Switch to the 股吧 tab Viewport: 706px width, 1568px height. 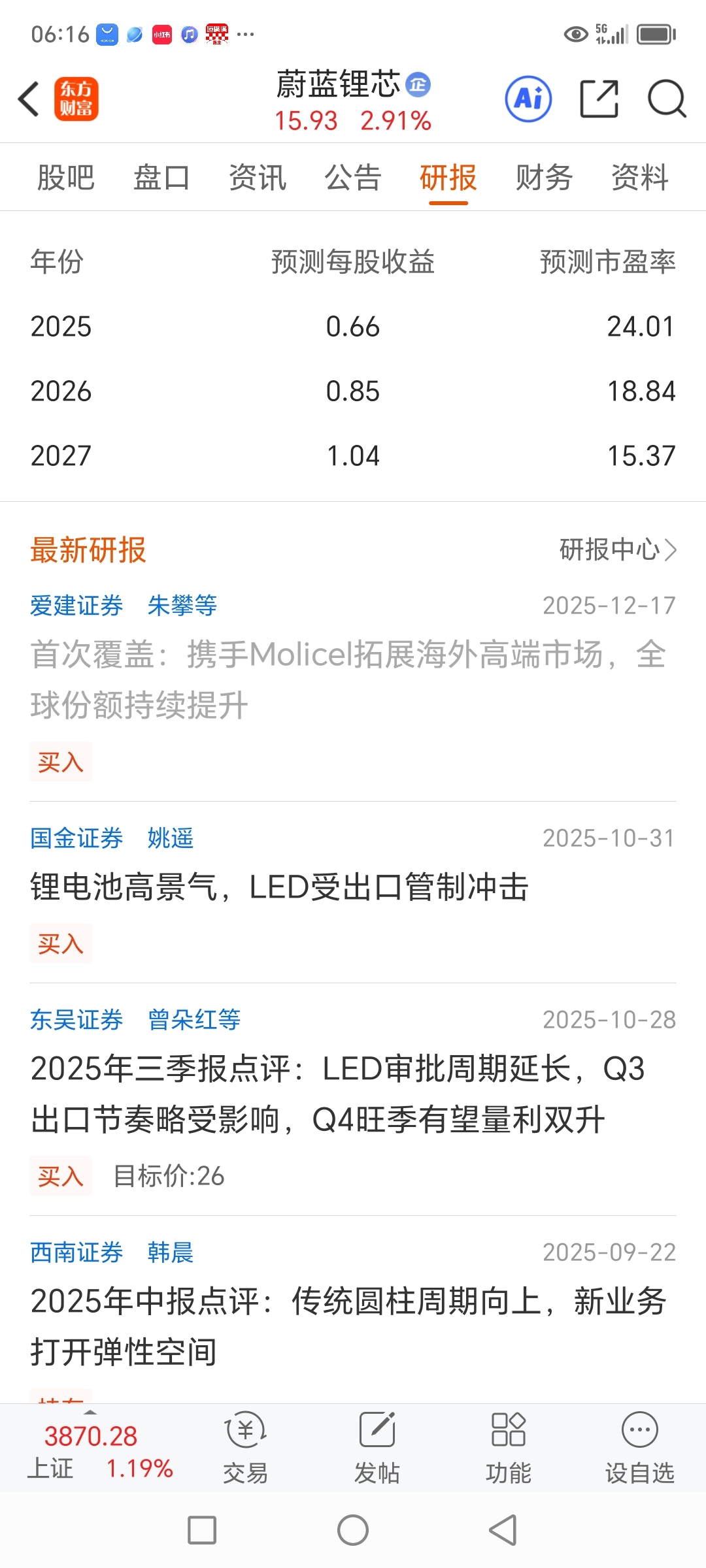click(x=66, y=178)
